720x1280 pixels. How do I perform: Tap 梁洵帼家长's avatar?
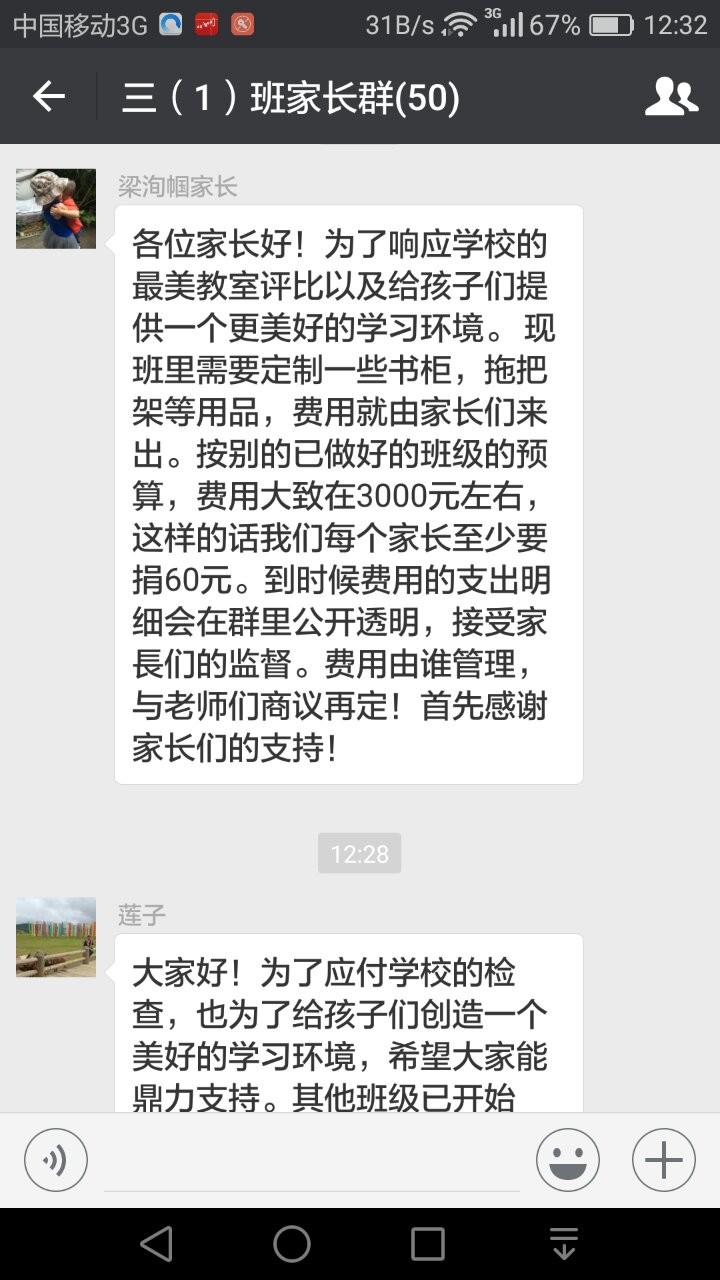[56, 208]
